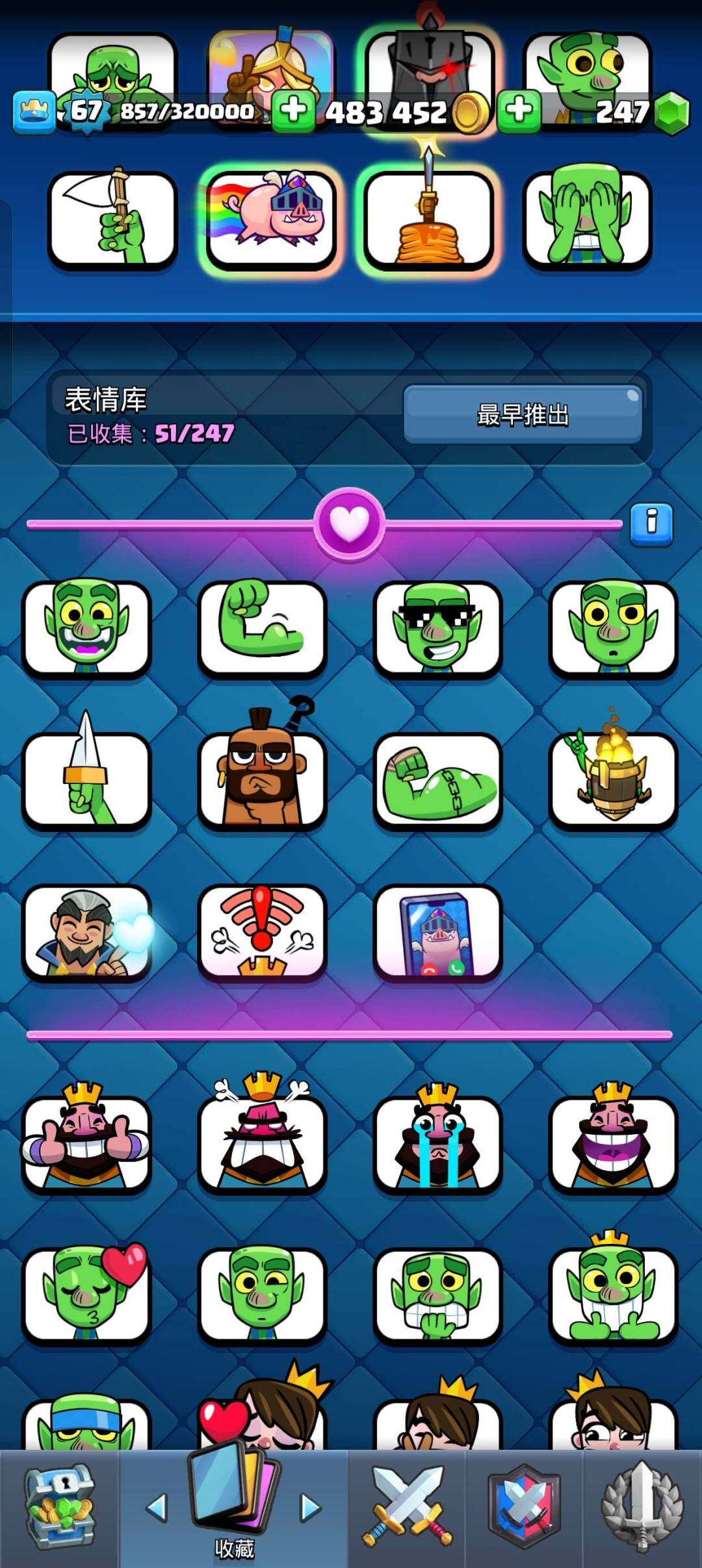Switch to the battle crossed-swords tab
Viewport: 702px width, 1568px height.
tap(407, 1507)
